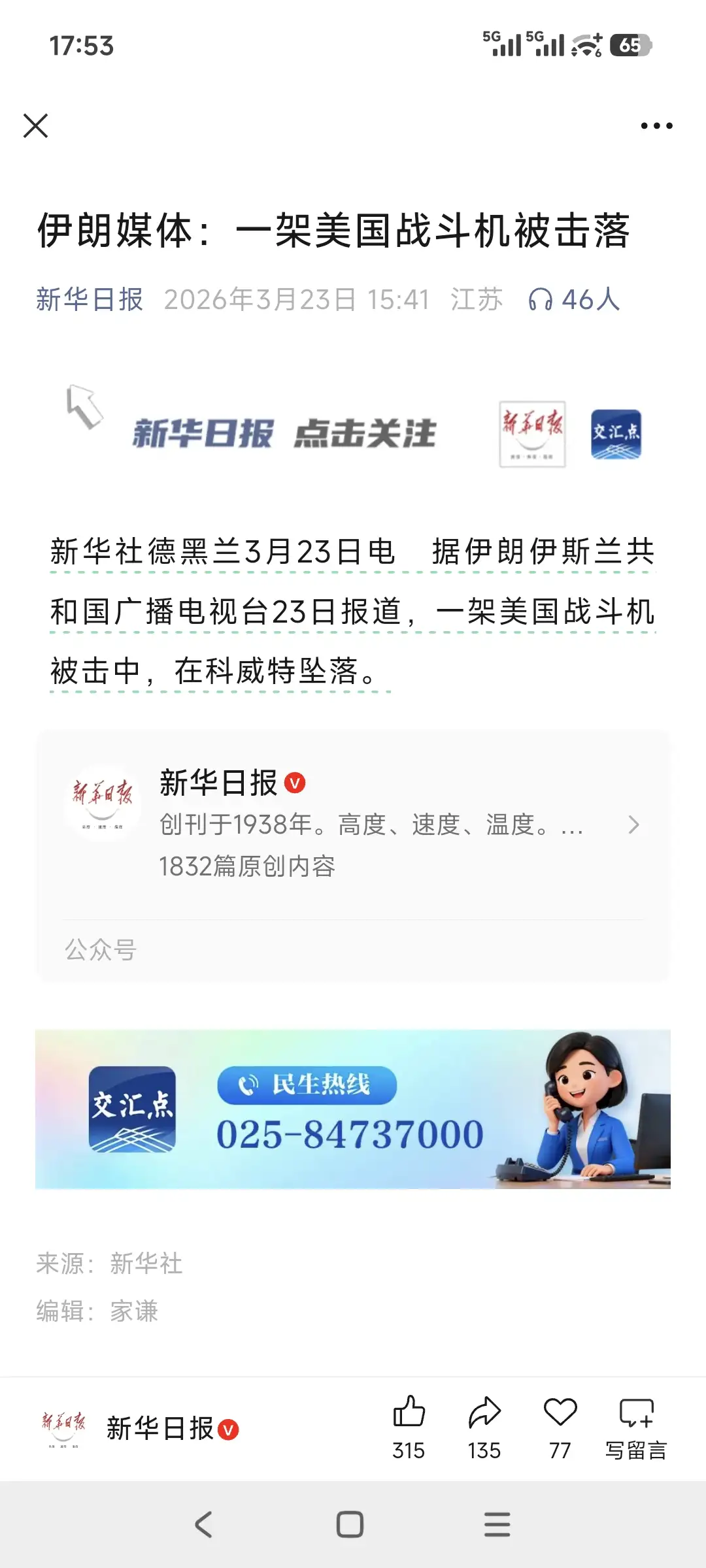Go to the home screen
This screenshot has width=706, height=1568.
pos(350,1525)
